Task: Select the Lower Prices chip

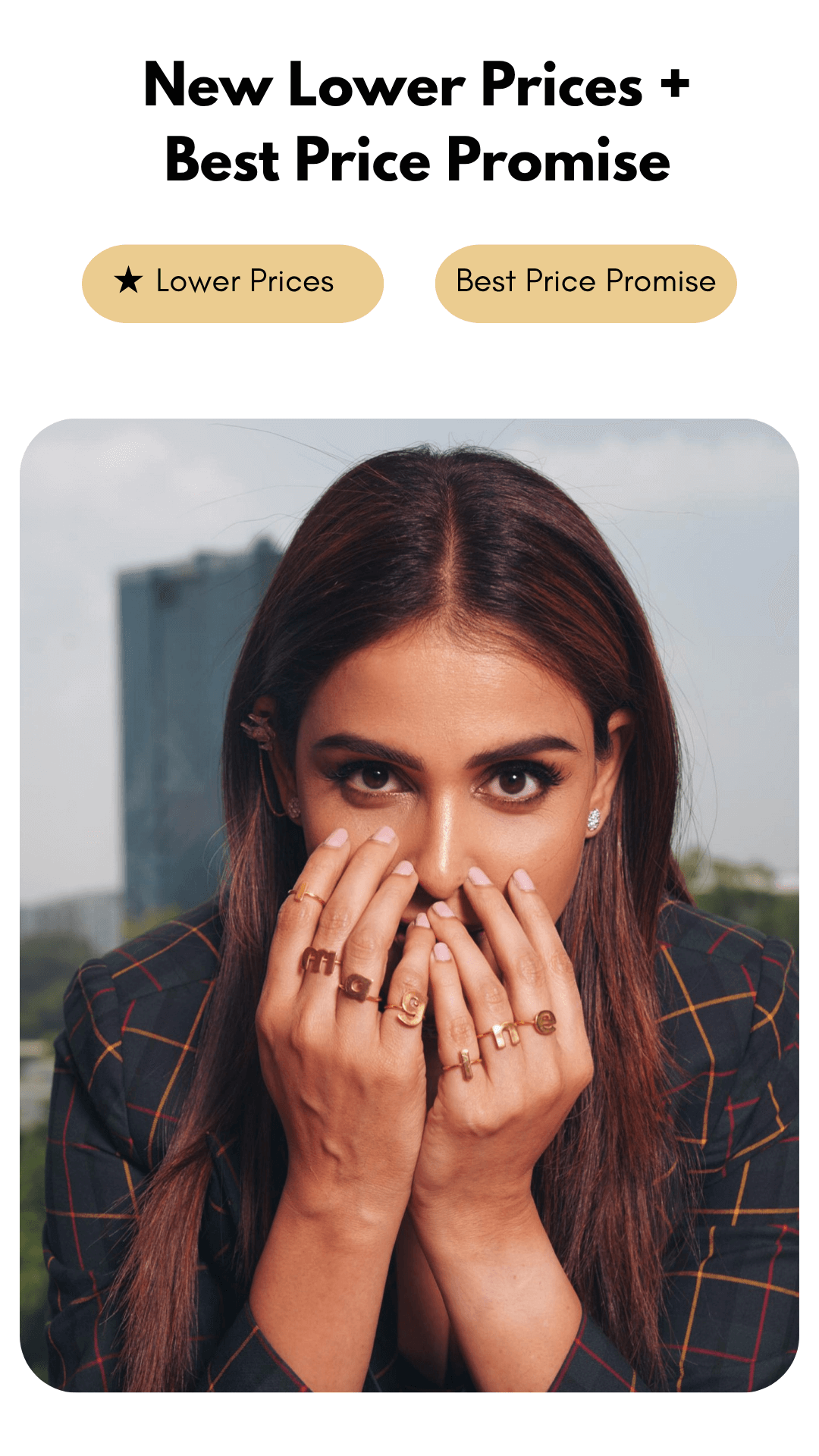Action: 233,283
